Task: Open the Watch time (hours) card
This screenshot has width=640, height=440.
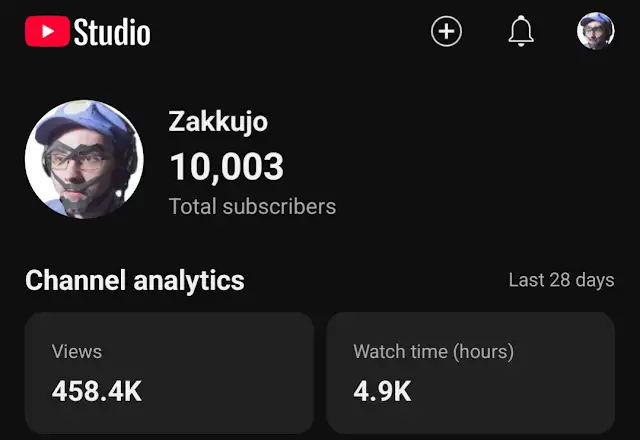Action: [470, 372]
